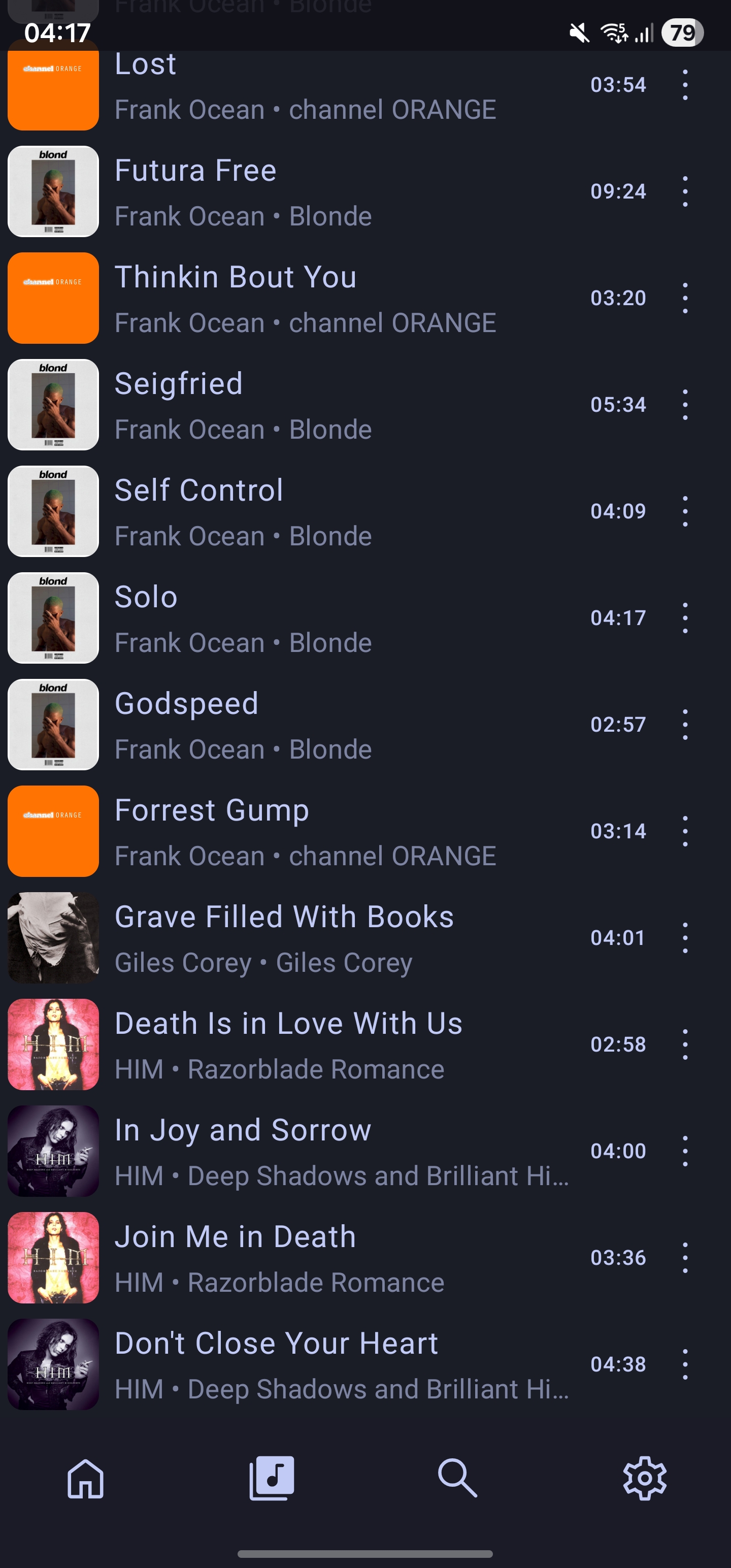
Task: Open the Settings gear tab
Action: [645, 1478]
